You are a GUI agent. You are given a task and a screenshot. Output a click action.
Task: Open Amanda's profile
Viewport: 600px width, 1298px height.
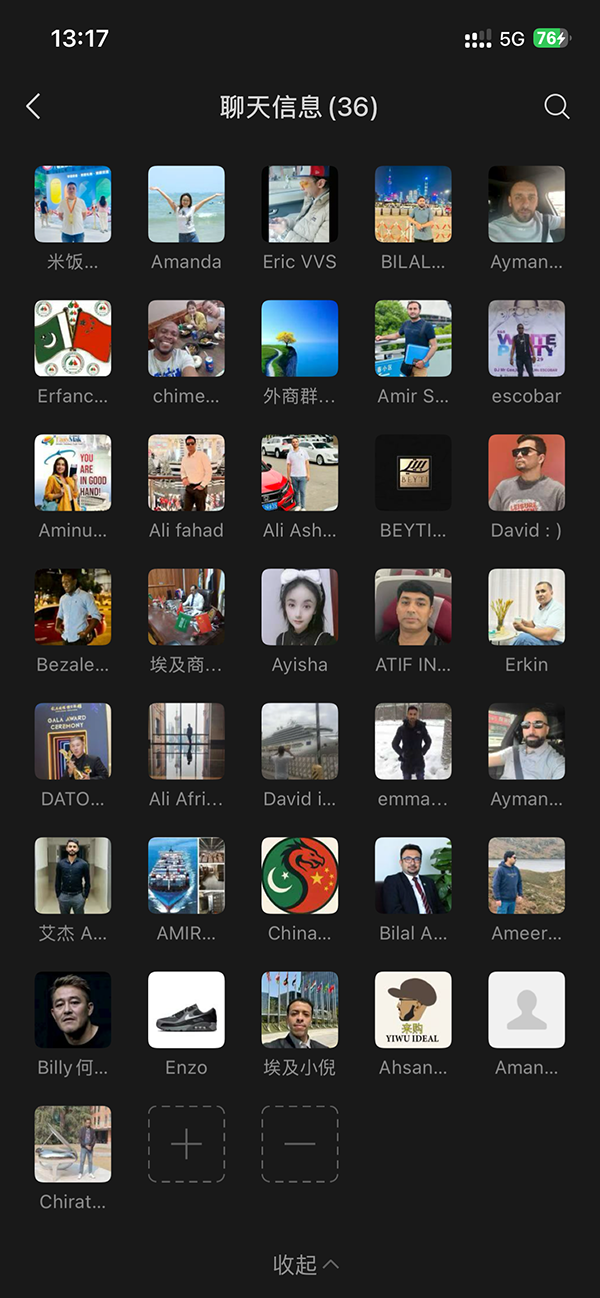pyautogui.click(x=186, y=204)
